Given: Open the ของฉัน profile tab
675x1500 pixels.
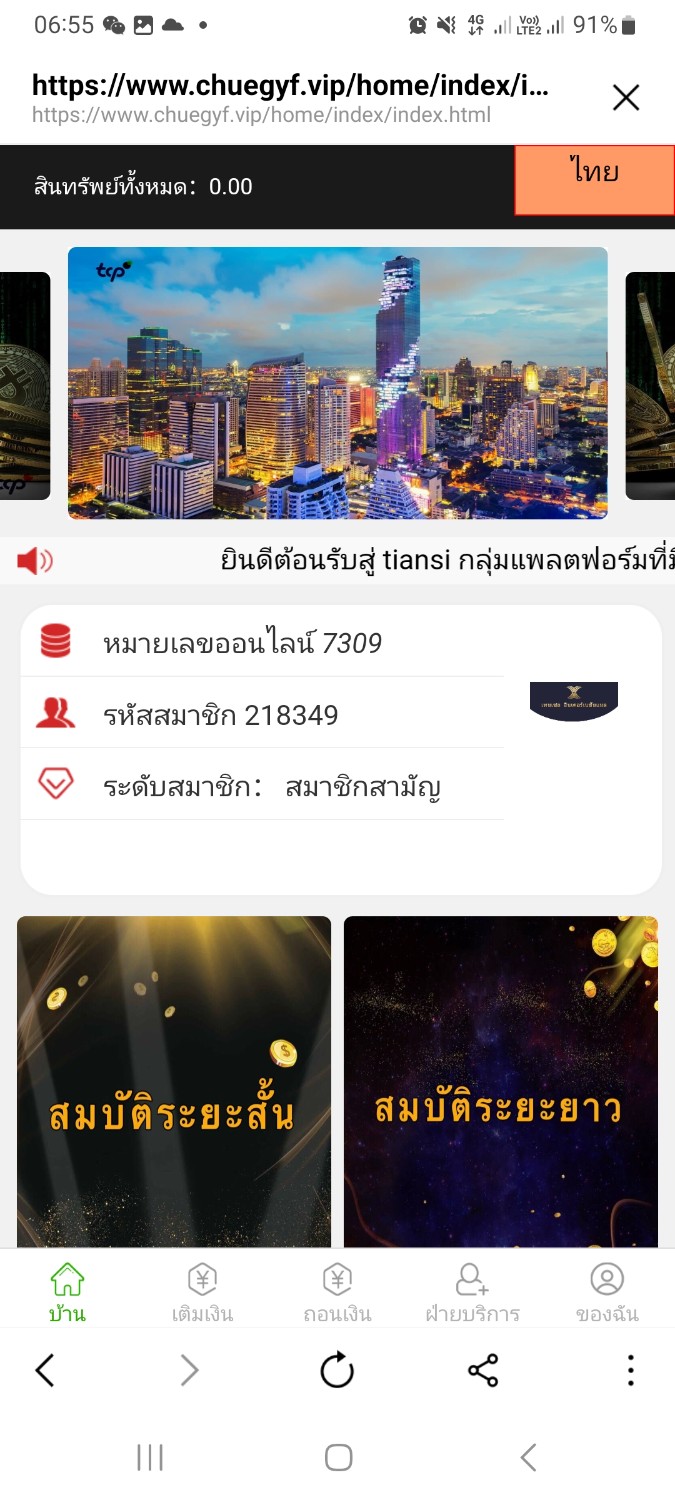Looking at the screenshot, I should point(607,1292).
